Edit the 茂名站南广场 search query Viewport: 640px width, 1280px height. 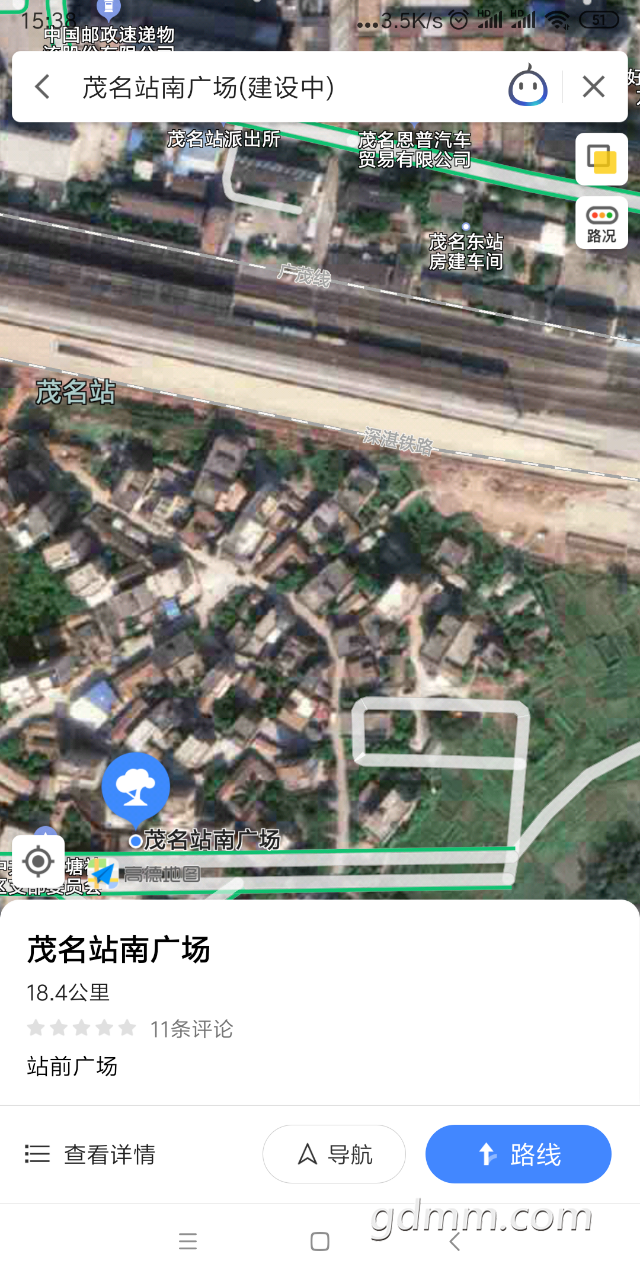click(x=208, y=87)
